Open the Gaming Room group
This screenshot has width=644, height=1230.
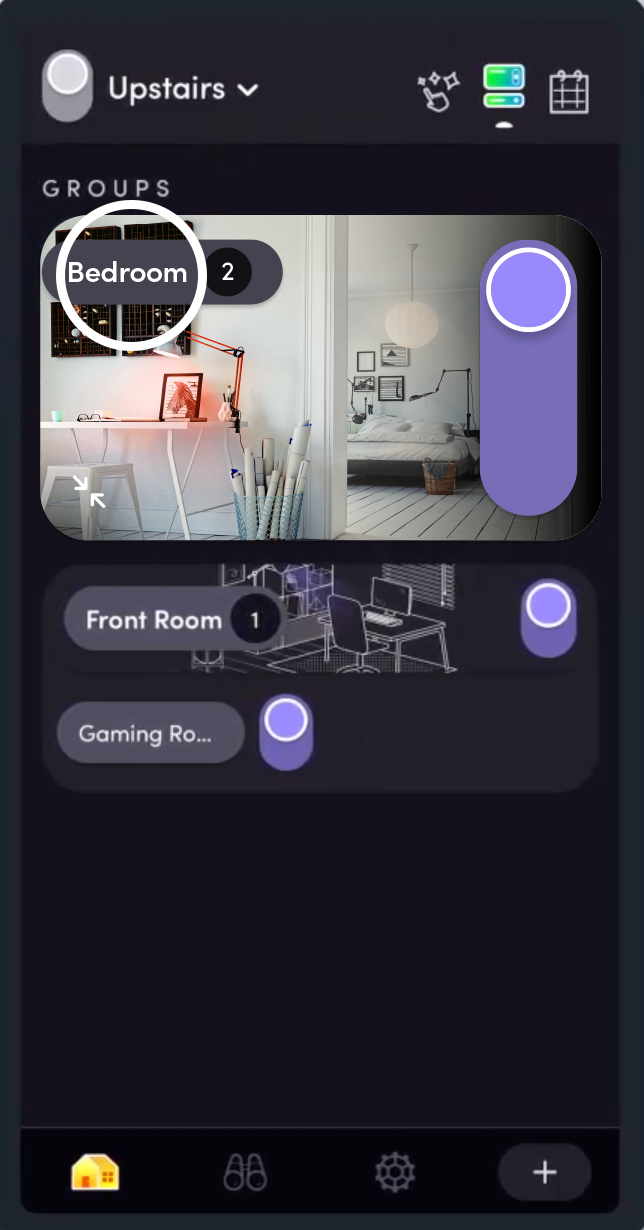tap(150, 733)
